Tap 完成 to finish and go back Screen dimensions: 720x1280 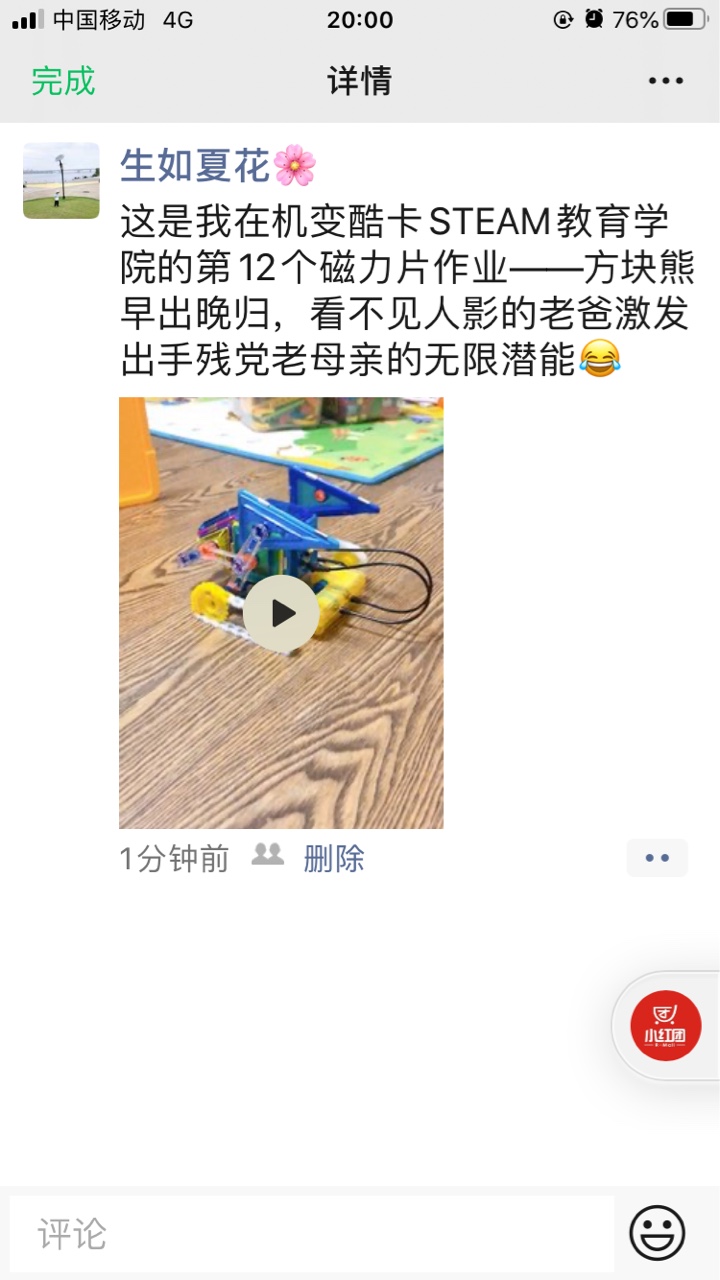63,81
